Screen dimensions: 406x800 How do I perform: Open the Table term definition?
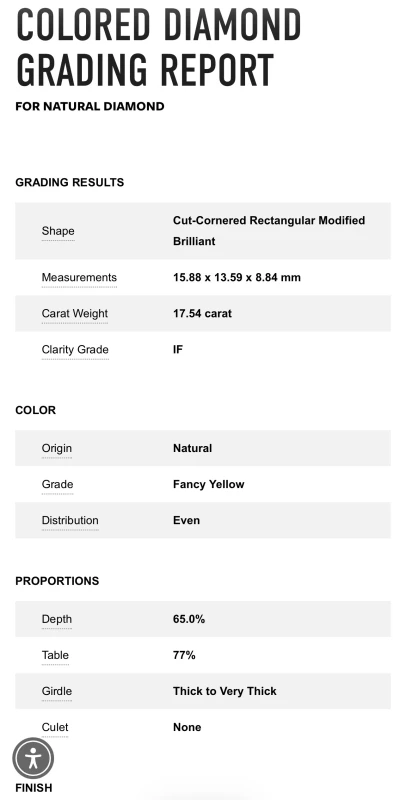click(55, 655)
